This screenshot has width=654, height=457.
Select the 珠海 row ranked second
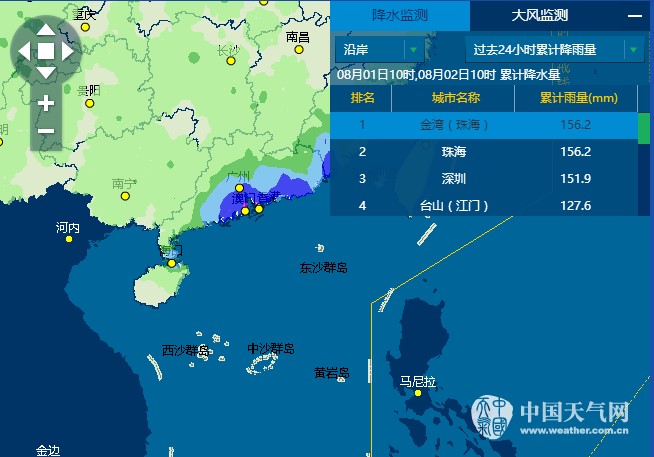click(483, 152)
